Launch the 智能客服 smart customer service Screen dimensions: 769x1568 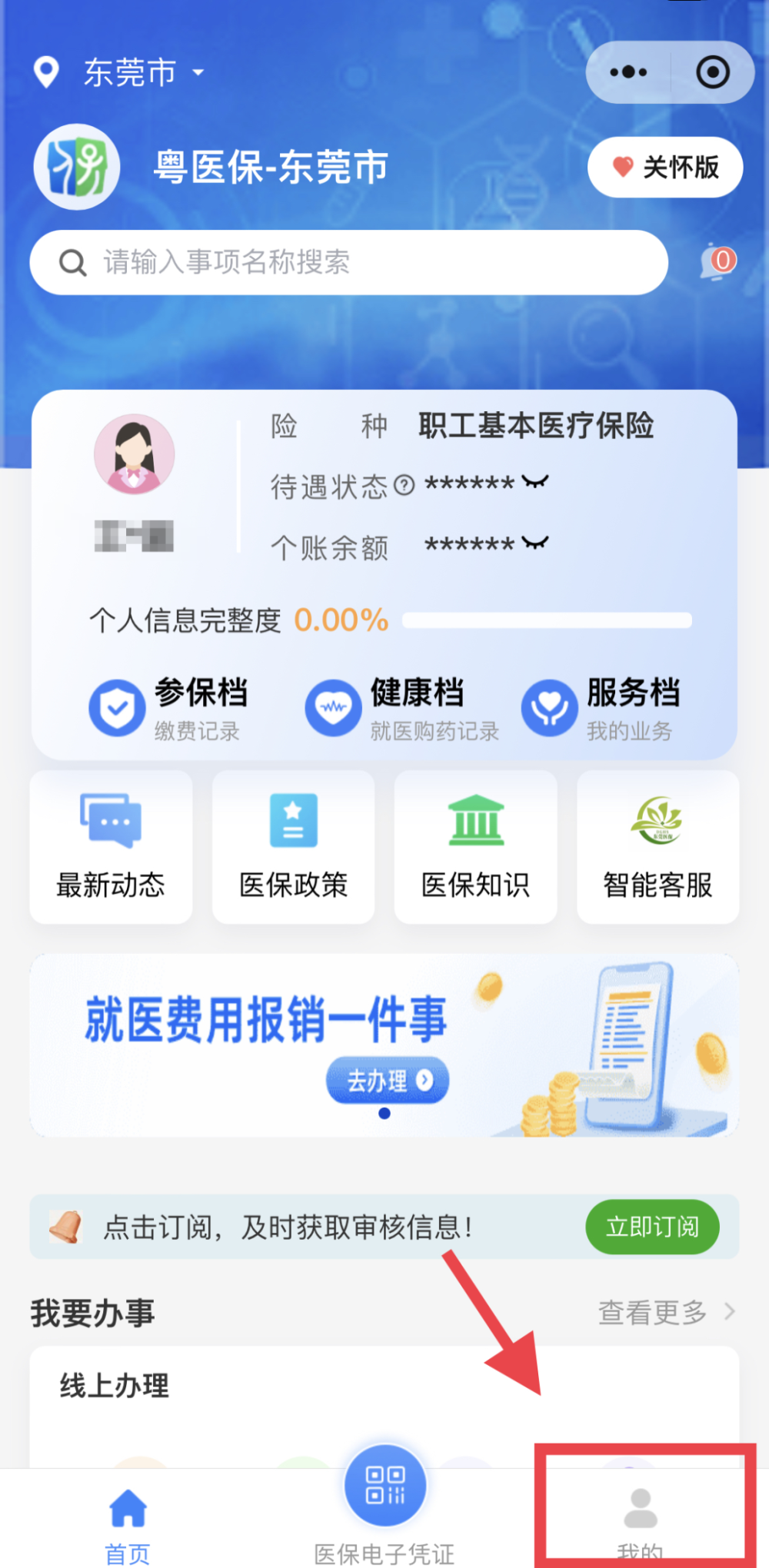(x=657, y=845)
